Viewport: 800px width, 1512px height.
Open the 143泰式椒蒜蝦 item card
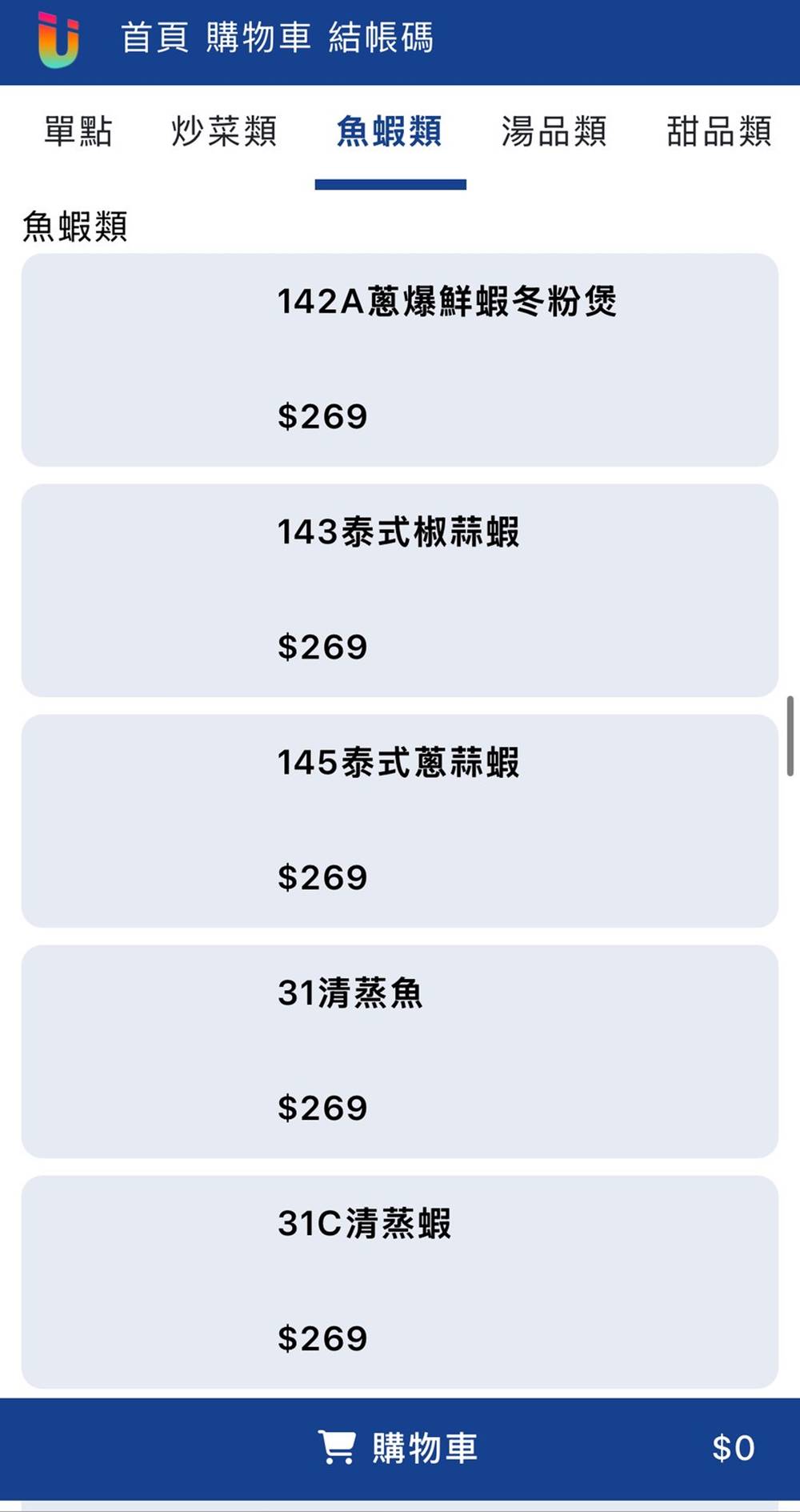(x=399, y=590)
